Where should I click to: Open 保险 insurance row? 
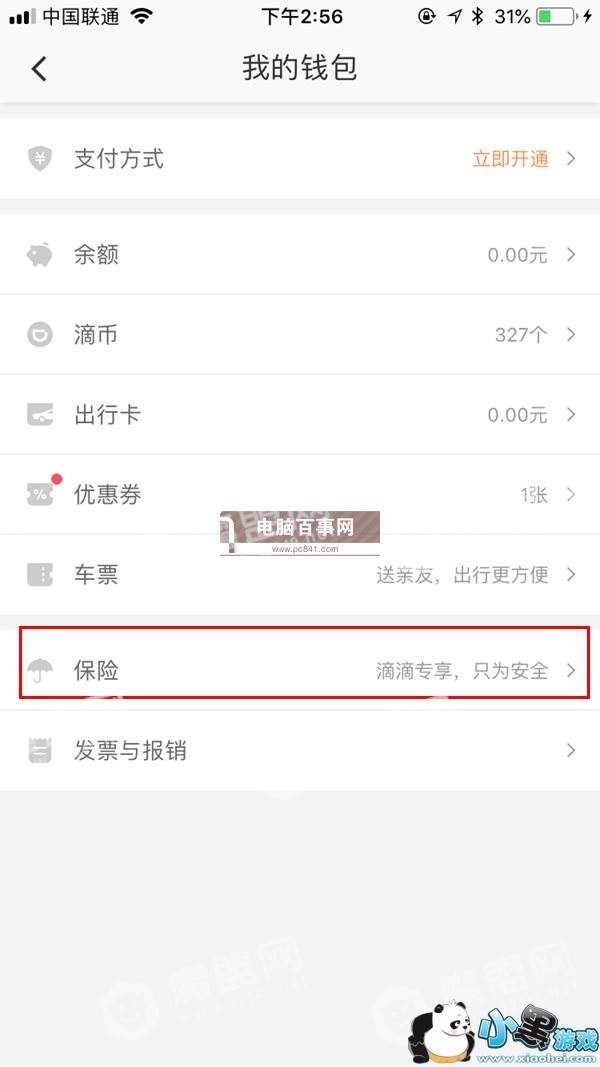pyautogui.click(x=300, y=670)
